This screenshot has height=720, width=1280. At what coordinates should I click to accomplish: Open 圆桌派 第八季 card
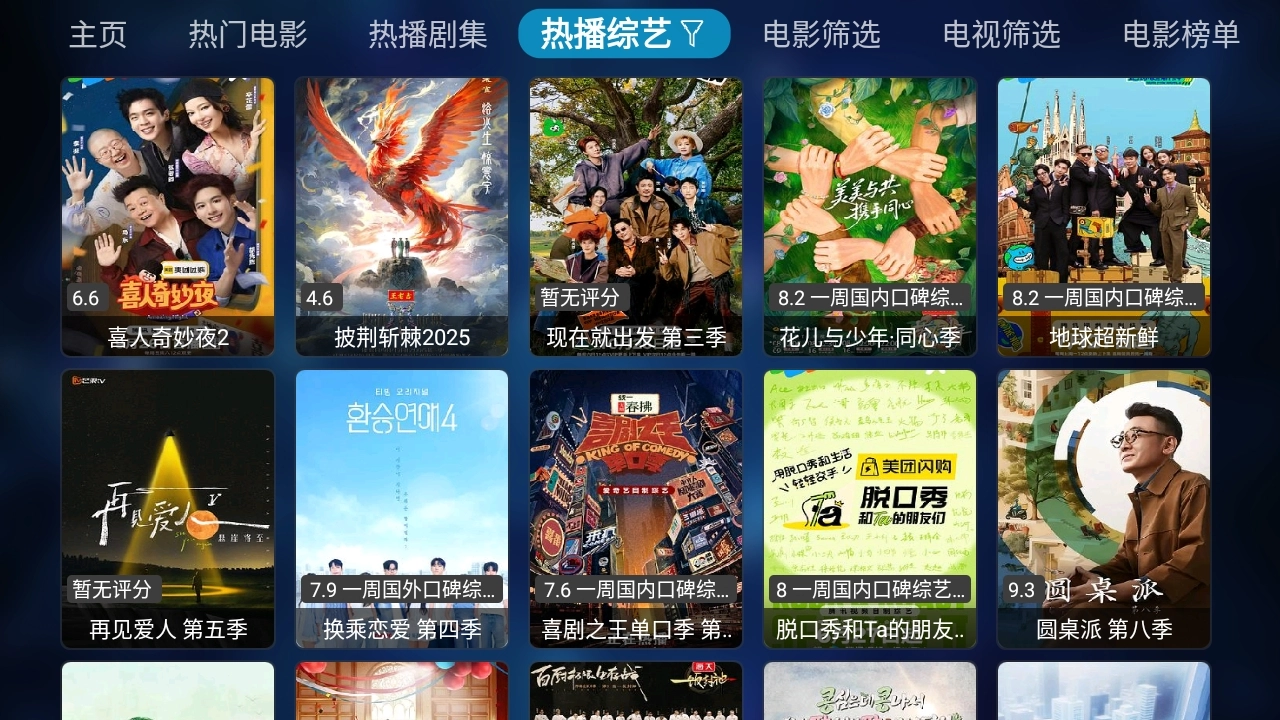[1104, 508]
